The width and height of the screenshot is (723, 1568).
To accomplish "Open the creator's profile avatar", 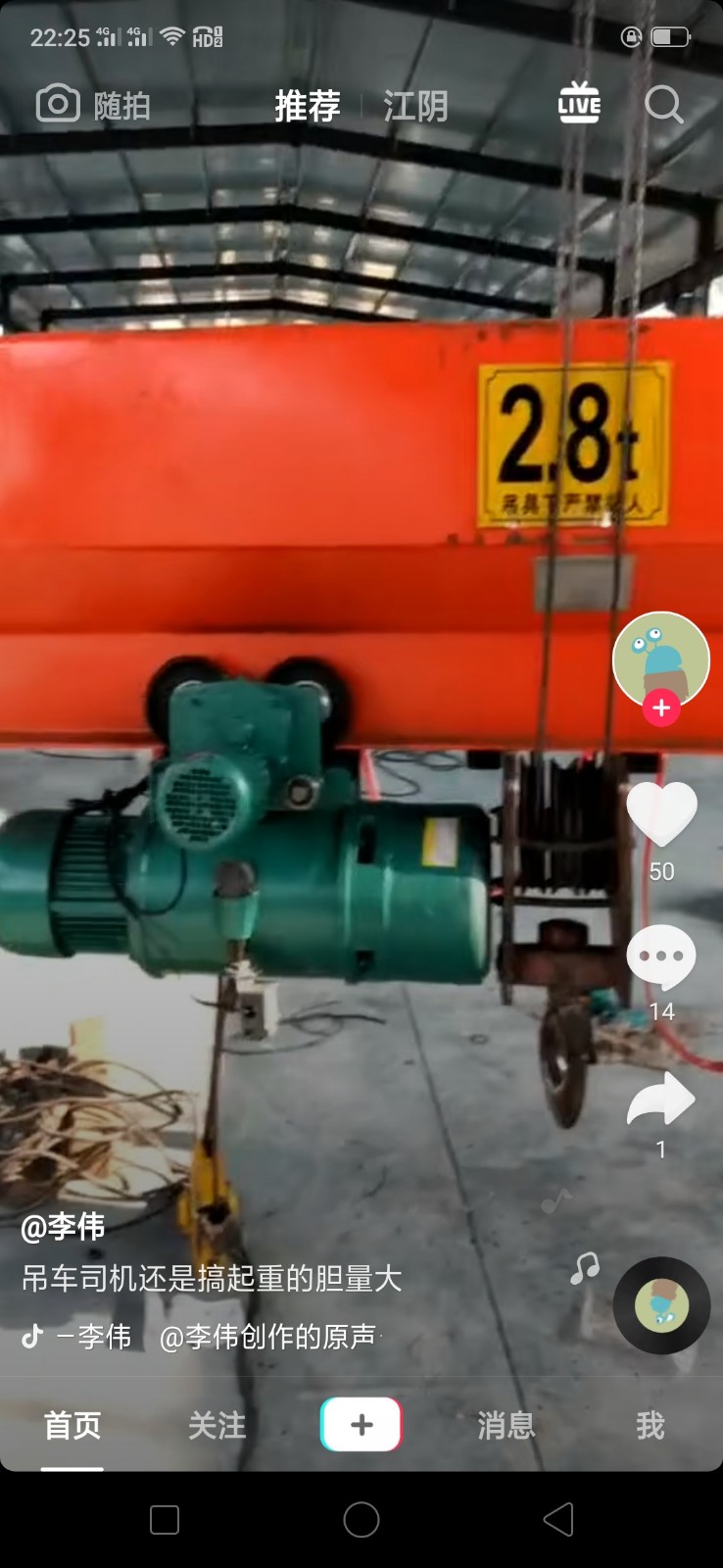I will coord(660,659).
